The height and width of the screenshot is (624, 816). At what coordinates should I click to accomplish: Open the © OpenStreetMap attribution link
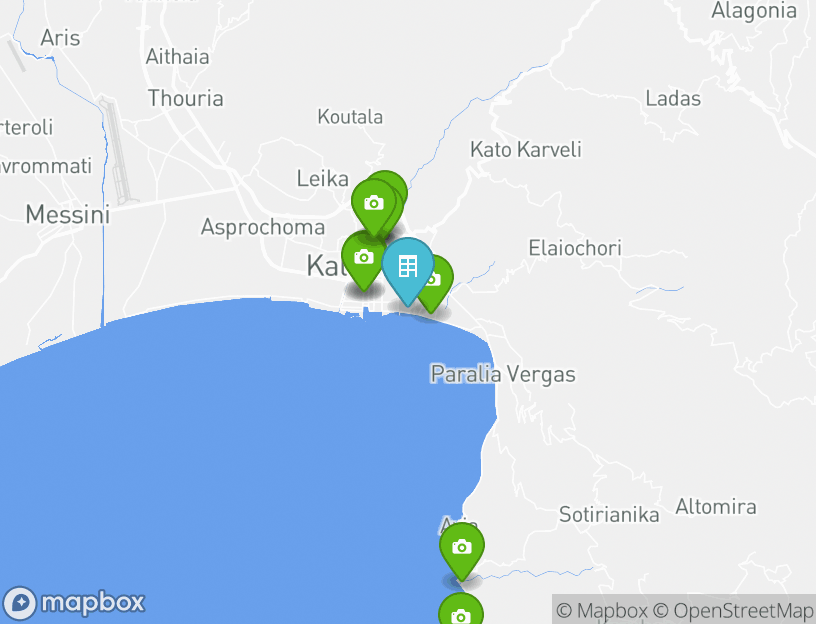(x=734, y=610)
